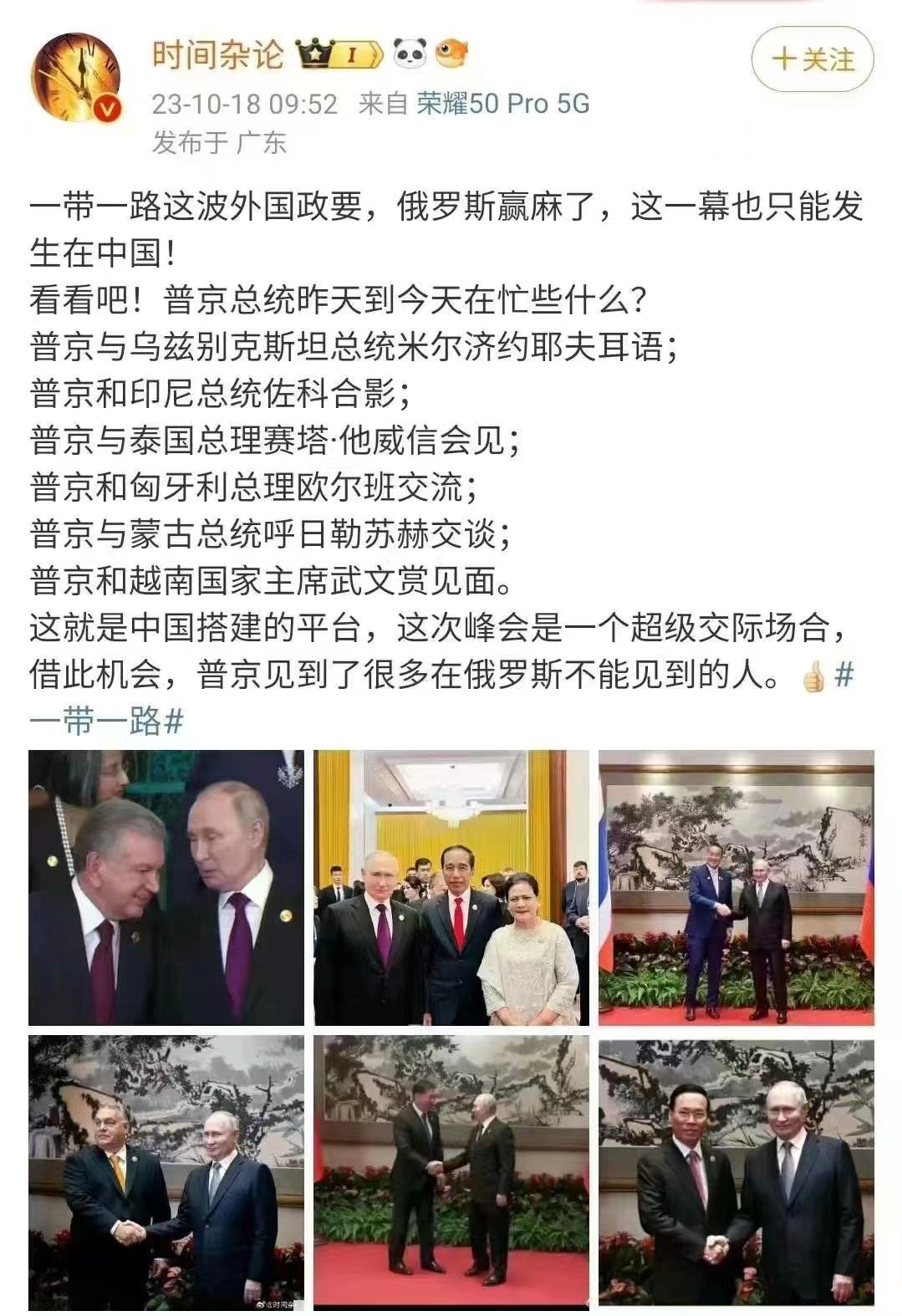
Task: View handshake photo with man in yellow tie
Action: tap(166, 1172)
